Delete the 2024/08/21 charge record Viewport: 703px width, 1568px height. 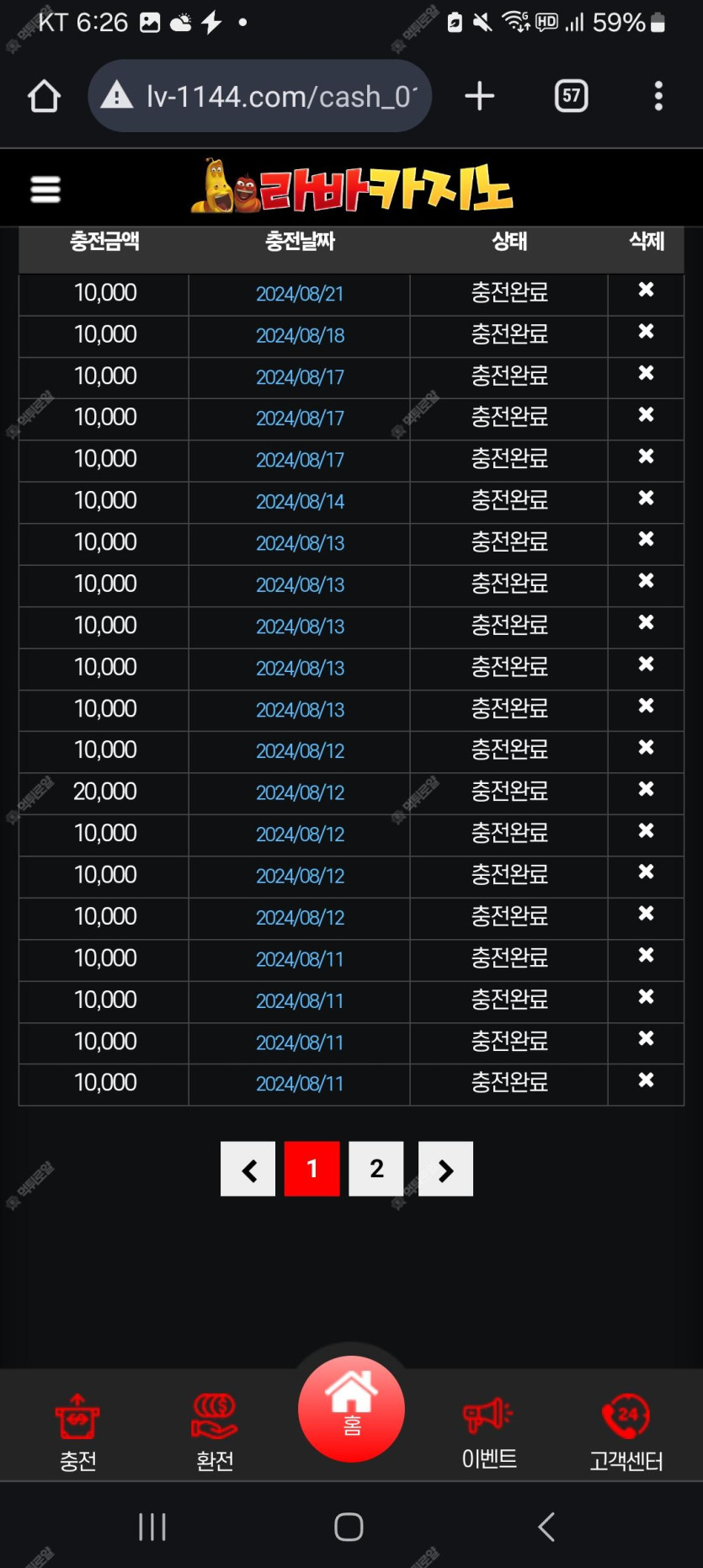tap(646, 290)
